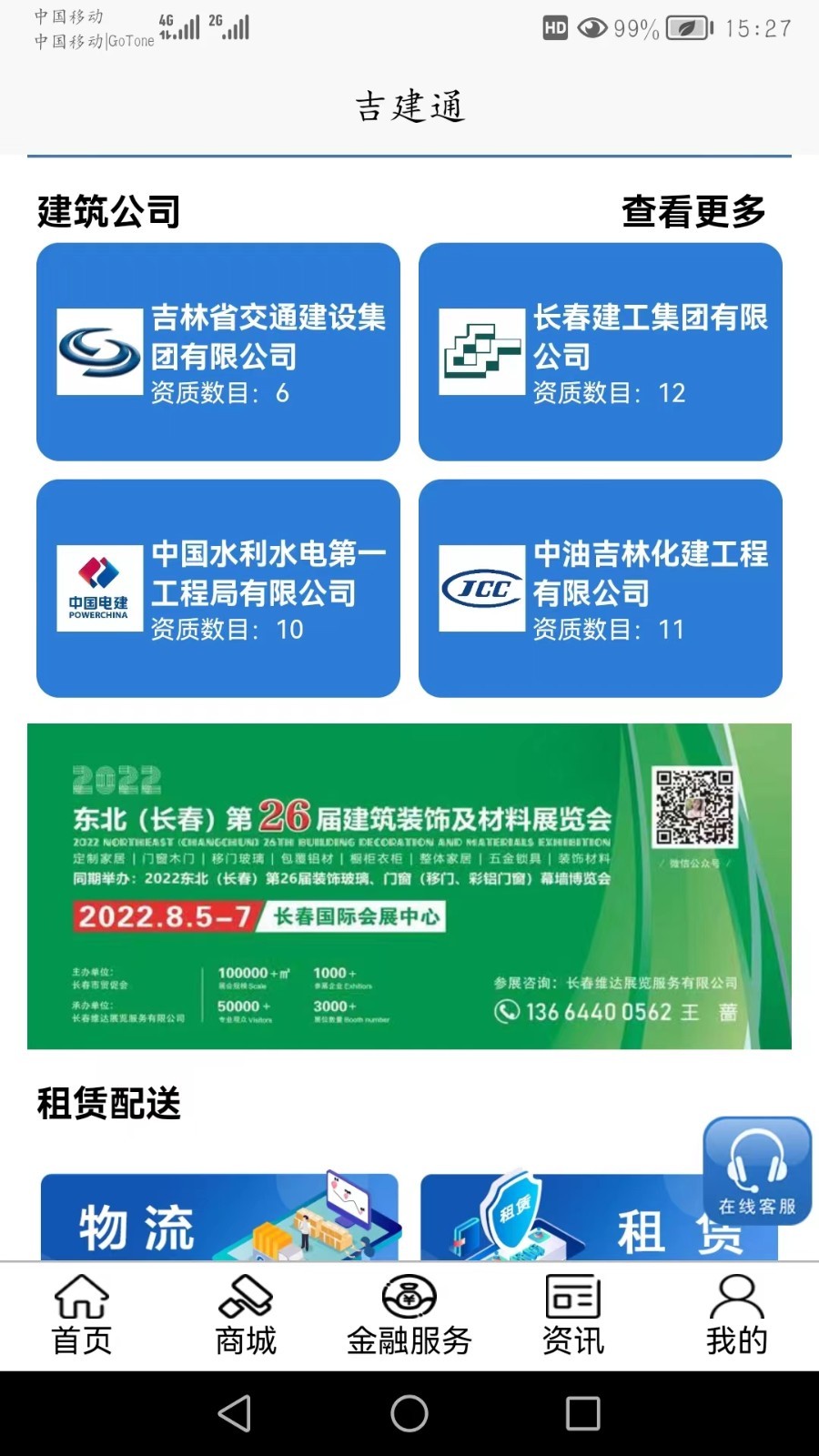Switch to the 首页 tab
Viewport: 819px width, 1456px height.
click(x=82, y=1316)
